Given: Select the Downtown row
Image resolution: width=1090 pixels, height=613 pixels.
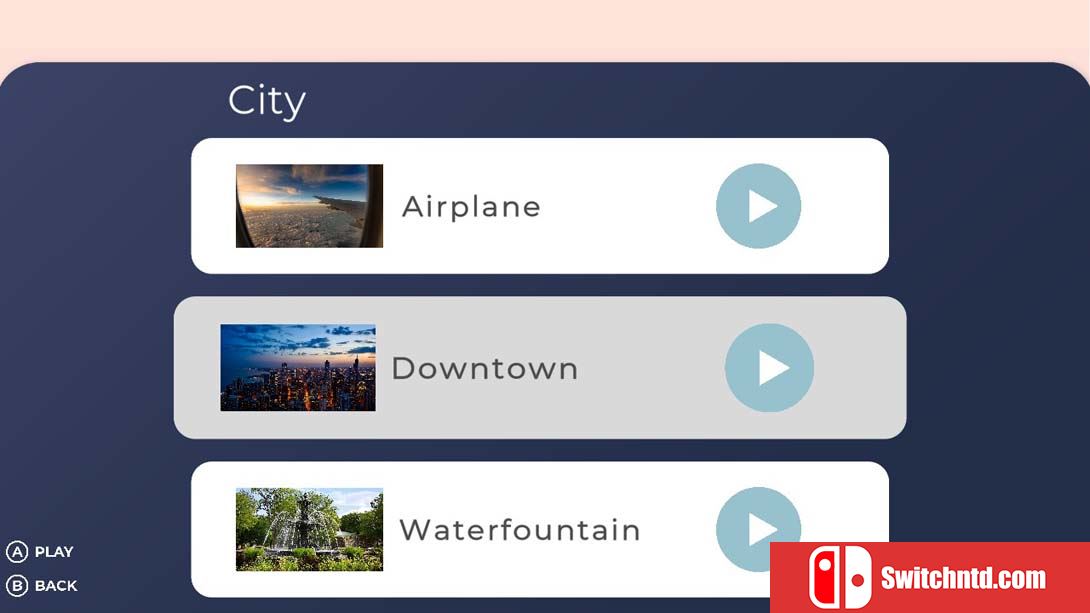Looking at the screenshot, I should coord(540,368).
